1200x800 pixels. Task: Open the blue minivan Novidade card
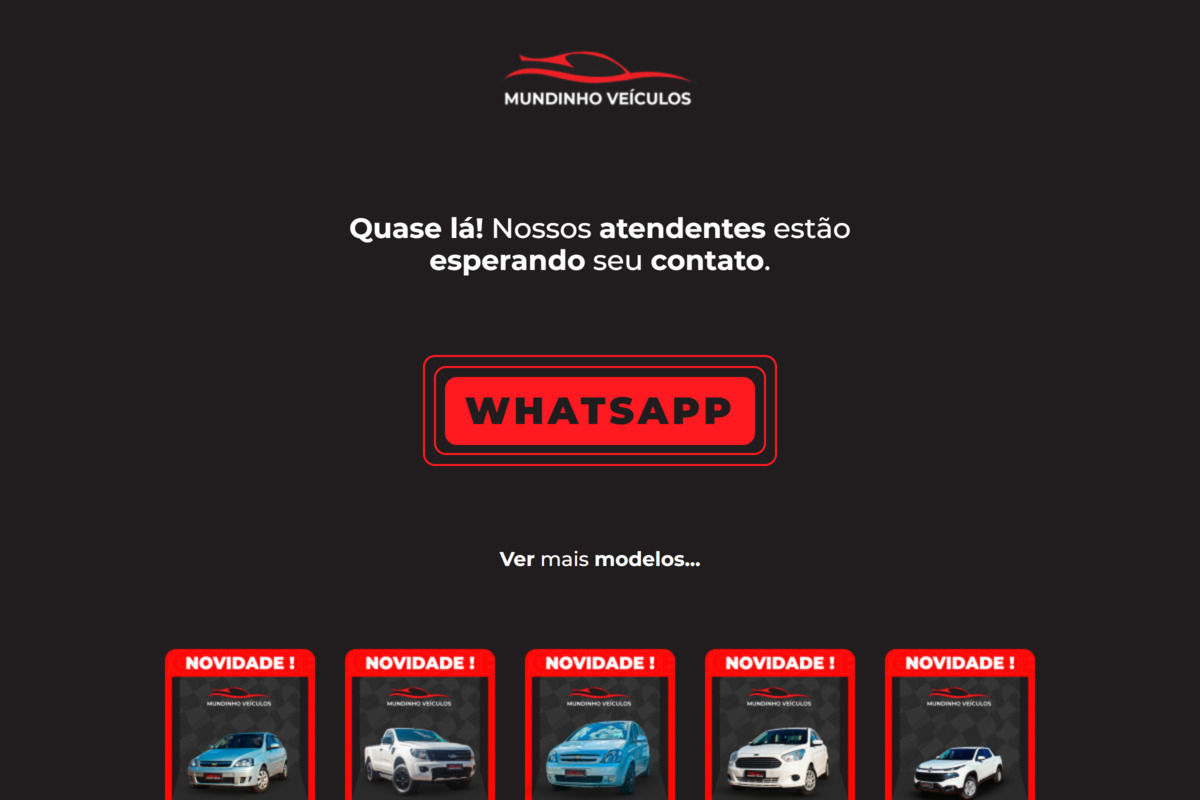click(x=600, y=730)
